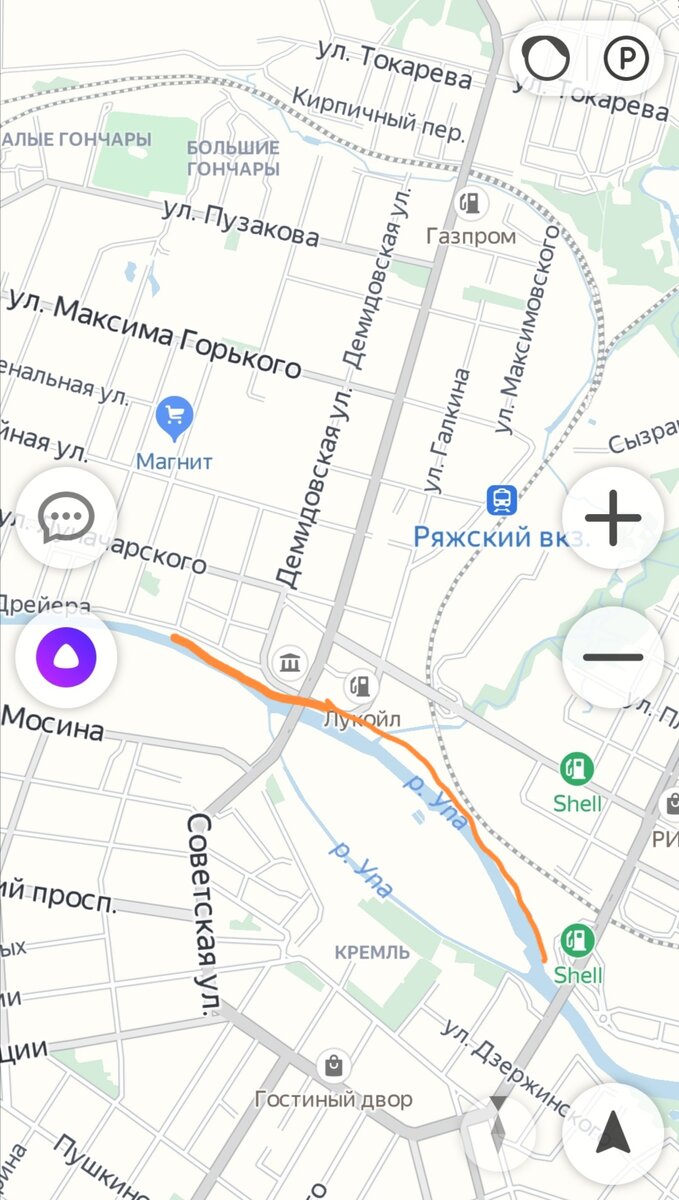Zoom in with the plus button
Screen dimensions: 679x1200
(612, 518)
